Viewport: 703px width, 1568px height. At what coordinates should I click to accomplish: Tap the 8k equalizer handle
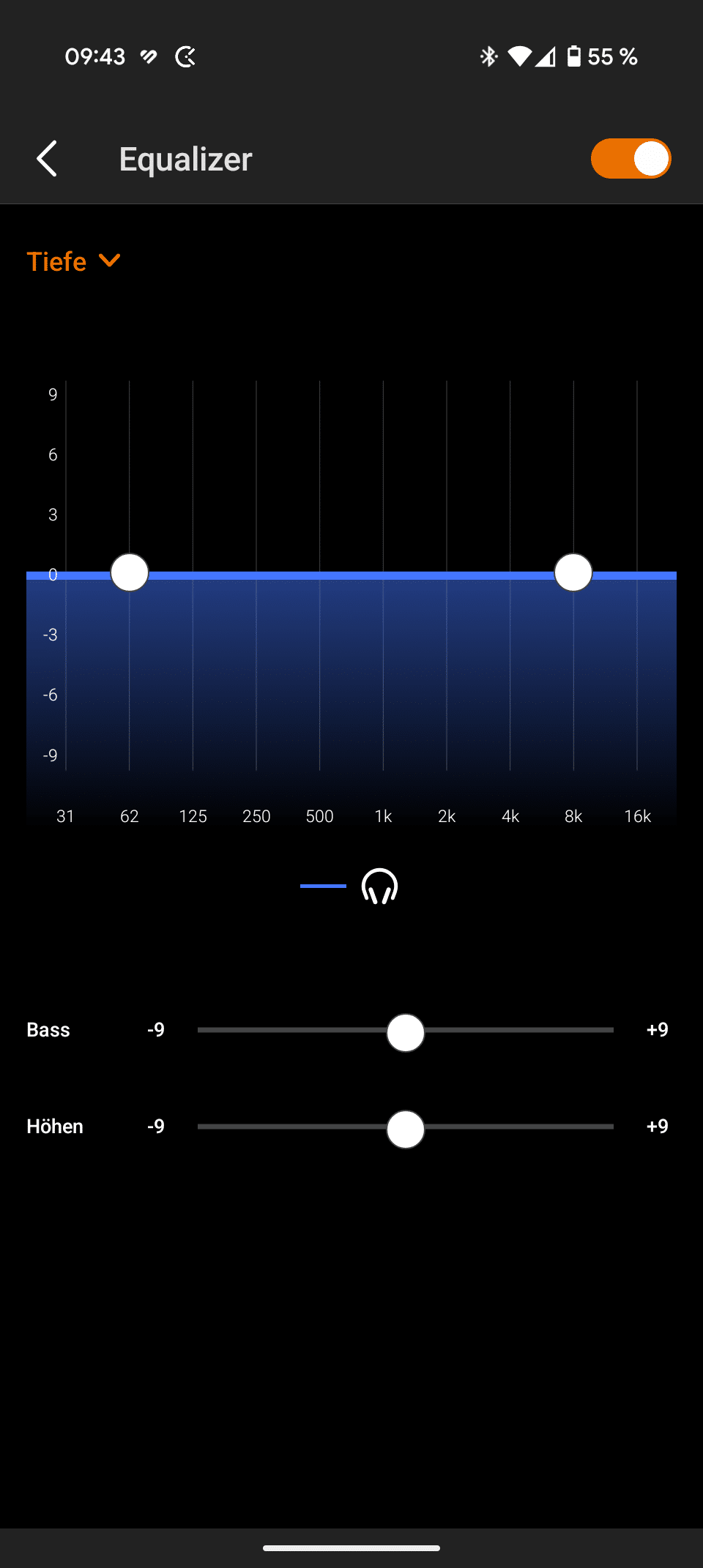[x=573, y=572]
